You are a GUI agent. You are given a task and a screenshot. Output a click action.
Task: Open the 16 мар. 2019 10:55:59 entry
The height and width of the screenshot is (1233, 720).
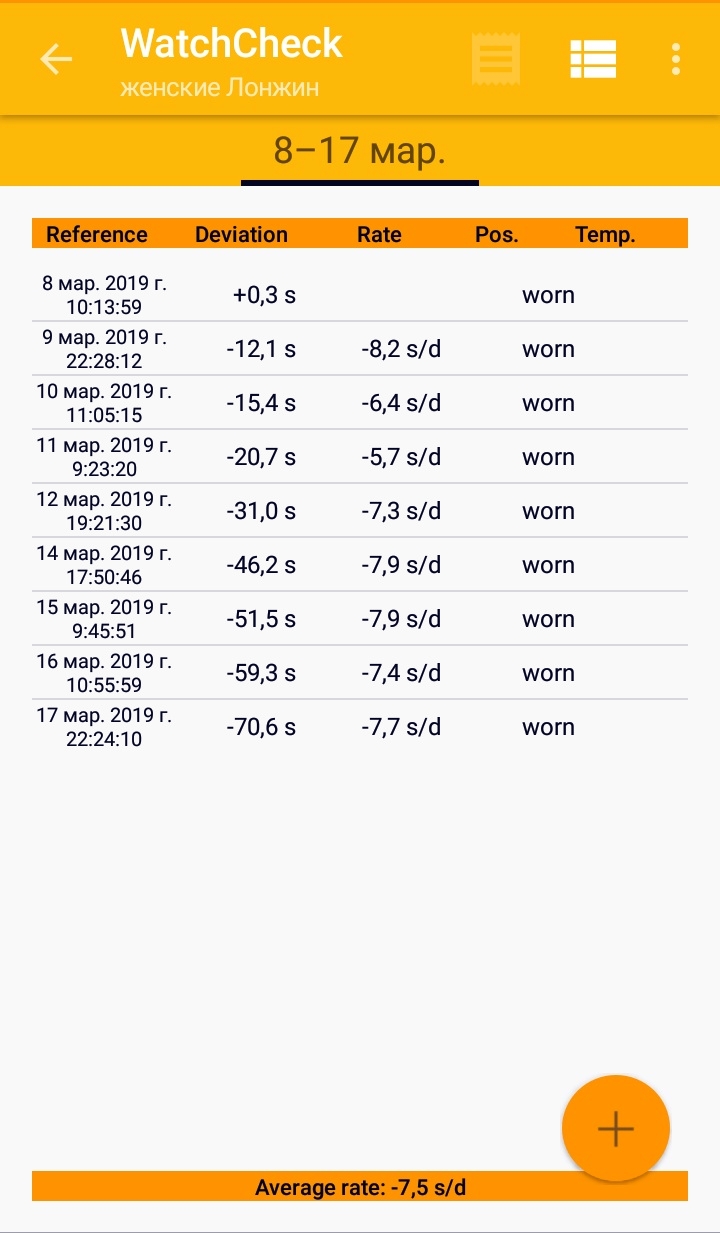[x=360, y=673]
